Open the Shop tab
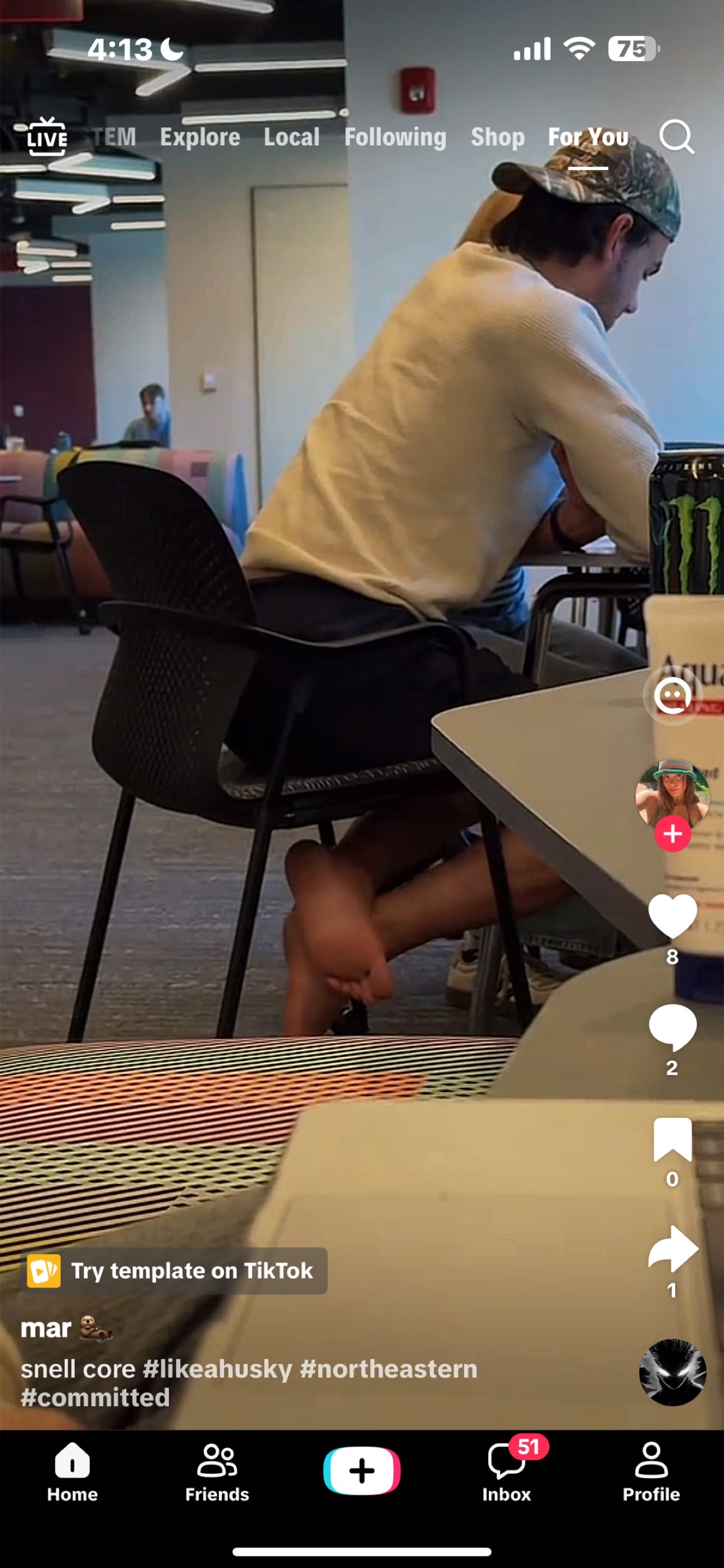 (497, 138)
